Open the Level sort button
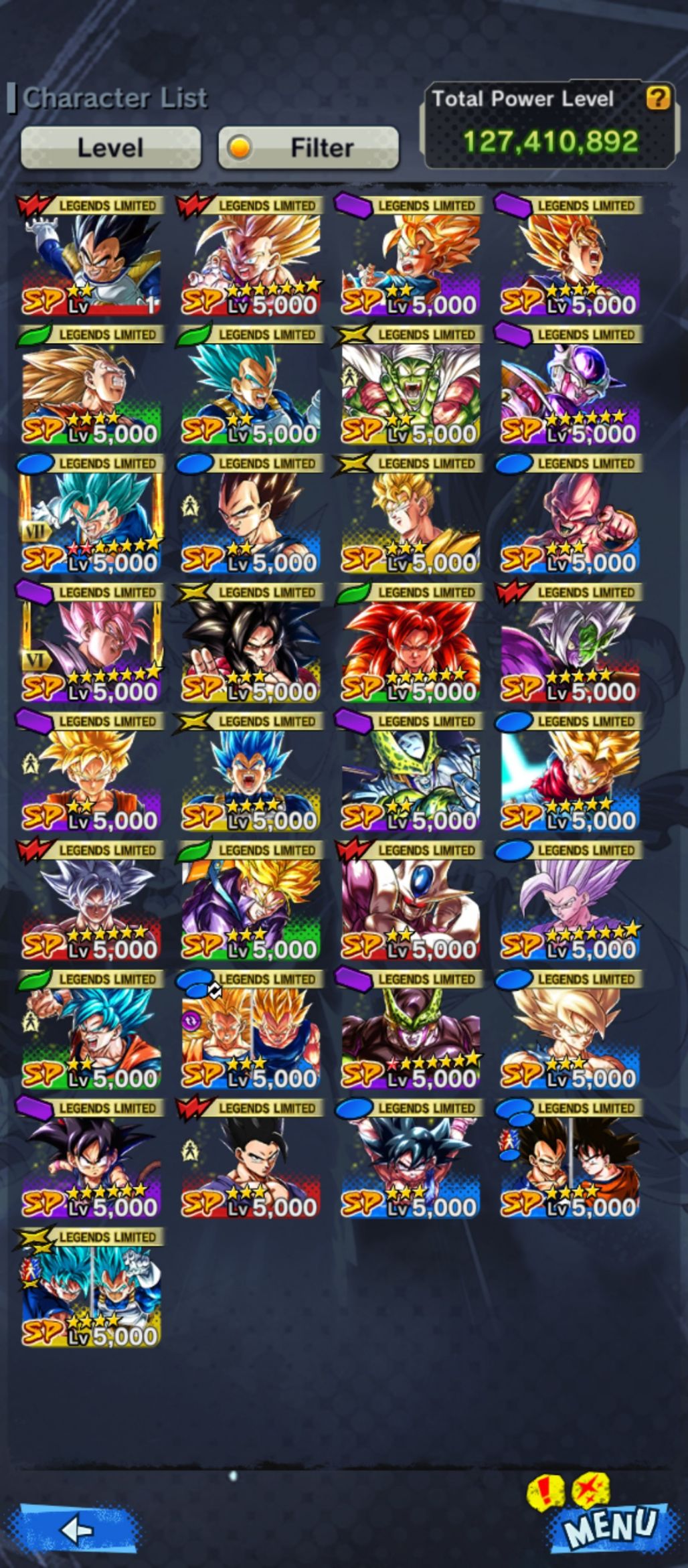 click(110, 147)
